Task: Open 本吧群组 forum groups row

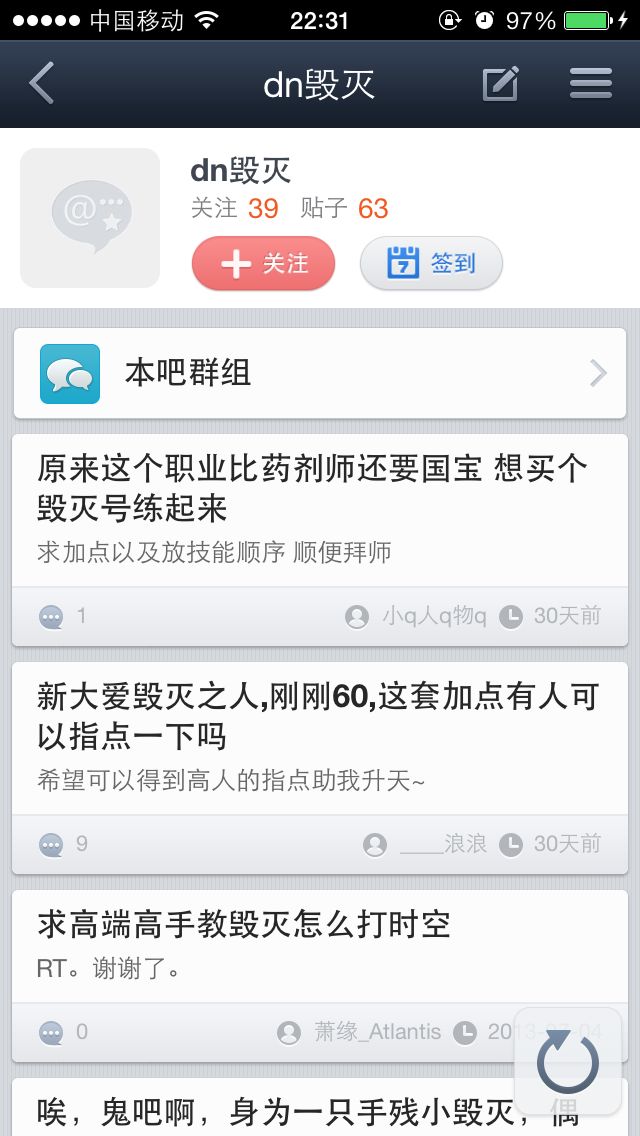Action: 320,373
